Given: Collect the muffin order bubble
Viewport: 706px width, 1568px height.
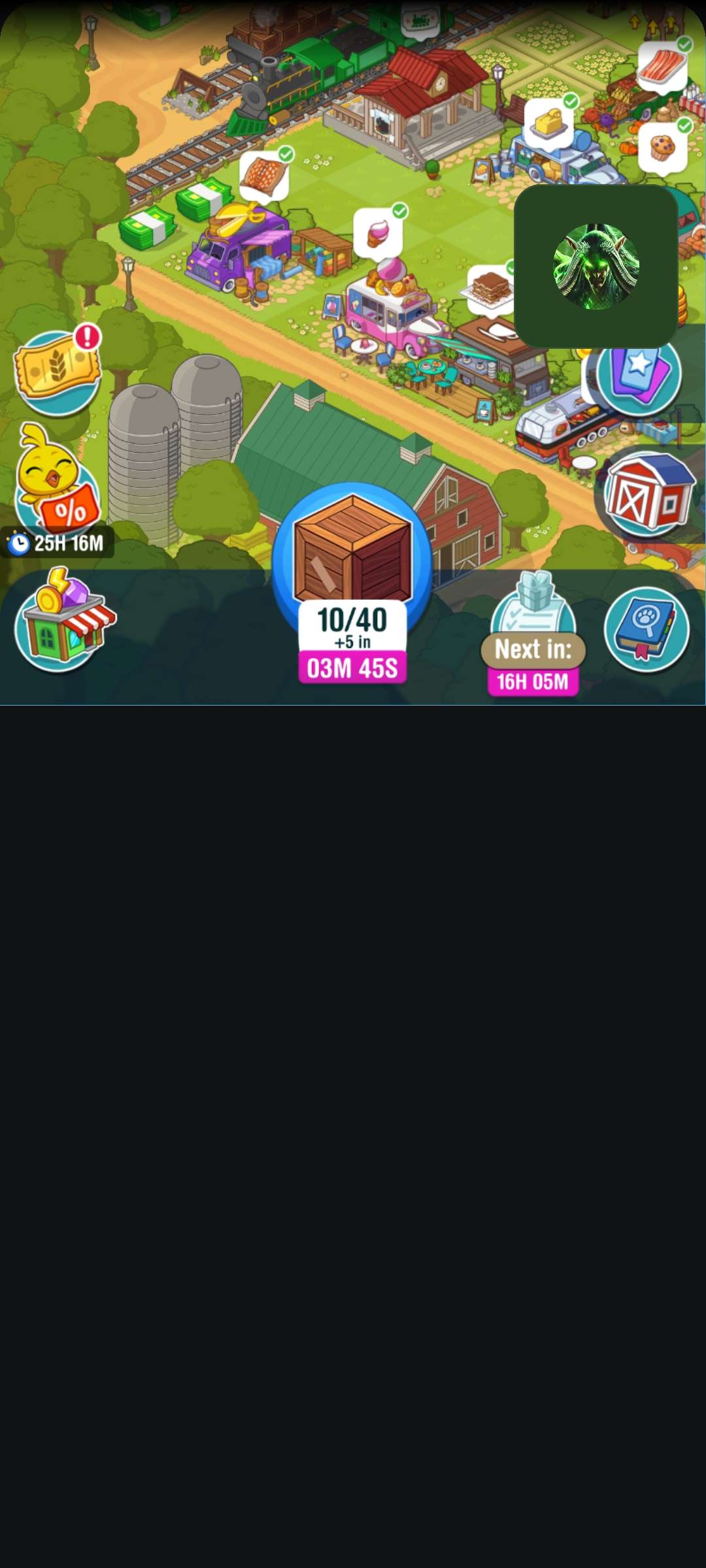Looking at the screenshot, I should click(x=662, y=148).
